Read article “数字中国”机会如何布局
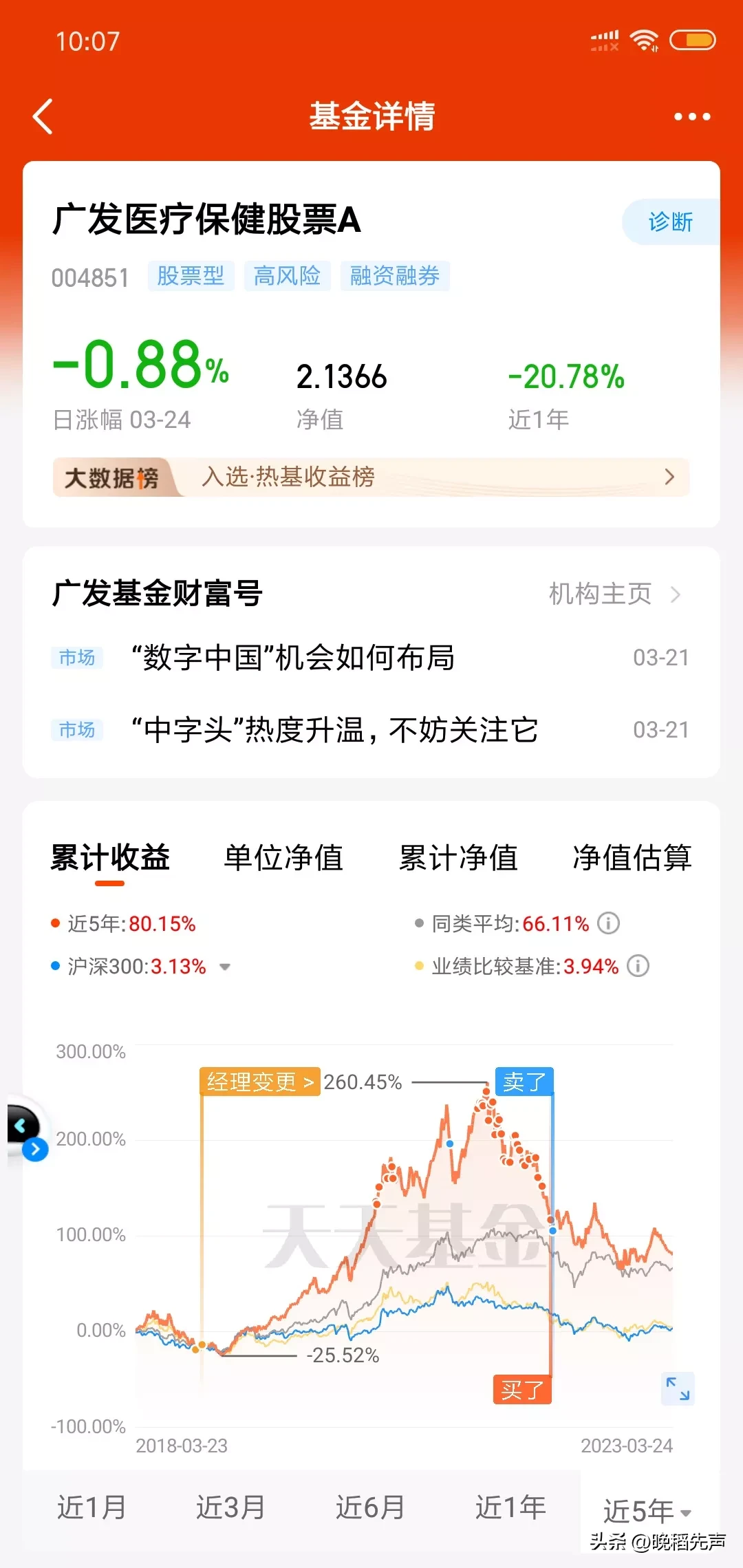The height and width of the screenshot is (1568, 743). pyautogui.click(x=293, y=658)
